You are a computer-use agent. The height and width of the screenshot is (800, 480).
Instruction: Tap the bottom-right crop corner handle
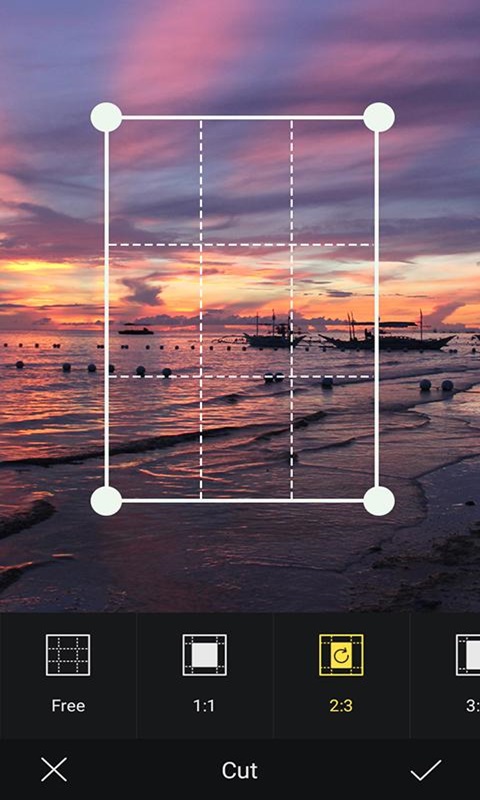point(378,501)
